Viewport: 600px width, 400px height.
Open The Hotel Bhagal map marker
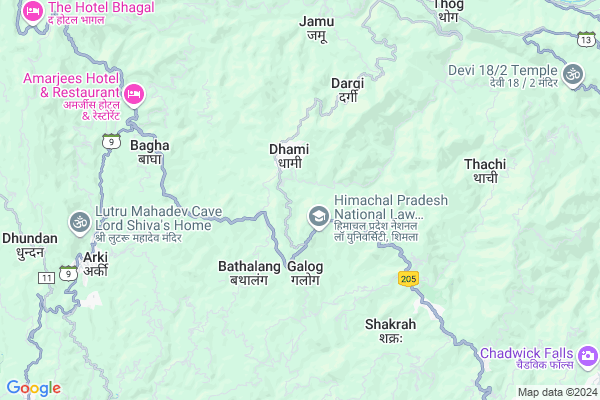tap(32, 11)
